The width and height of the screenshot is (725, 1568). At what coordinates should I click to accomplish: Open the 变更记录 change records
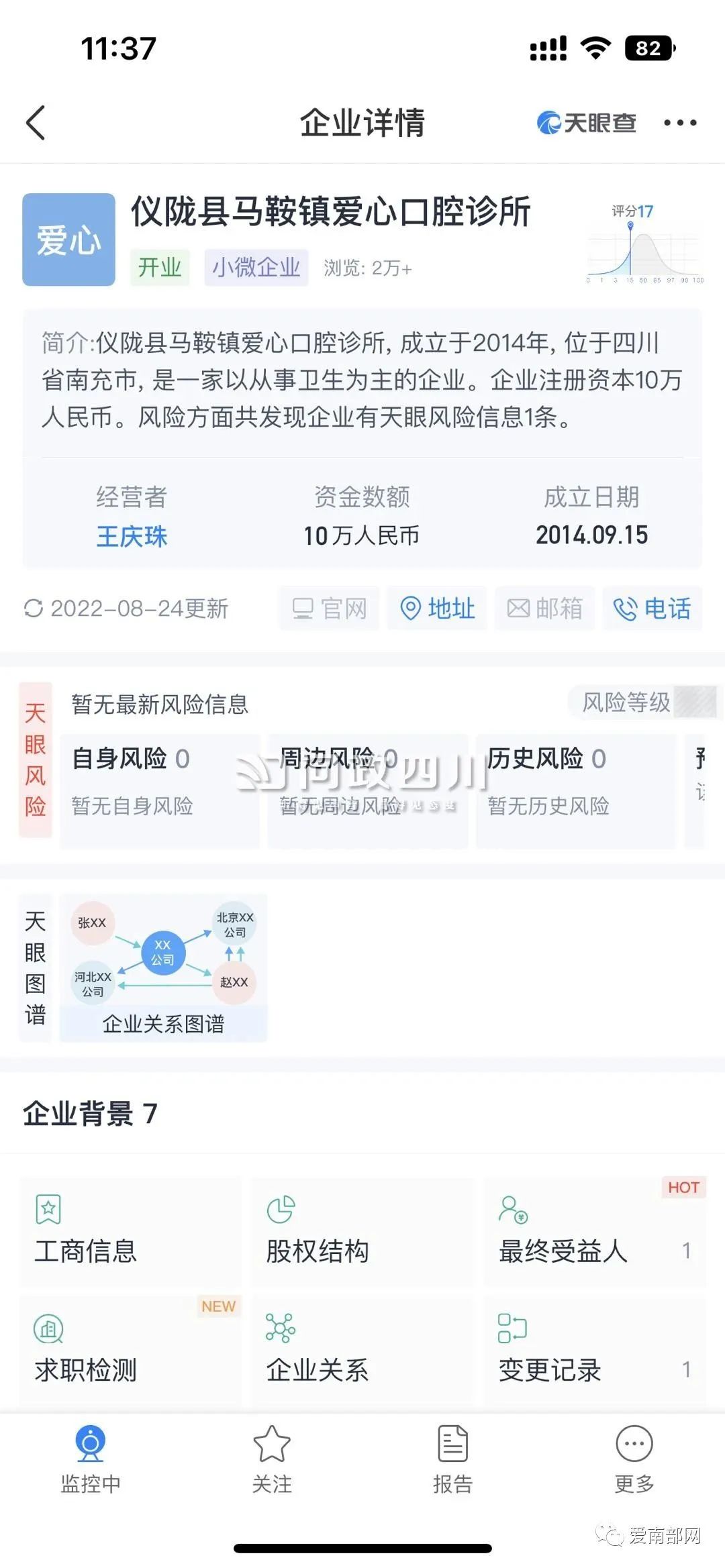click(595, 1351)
